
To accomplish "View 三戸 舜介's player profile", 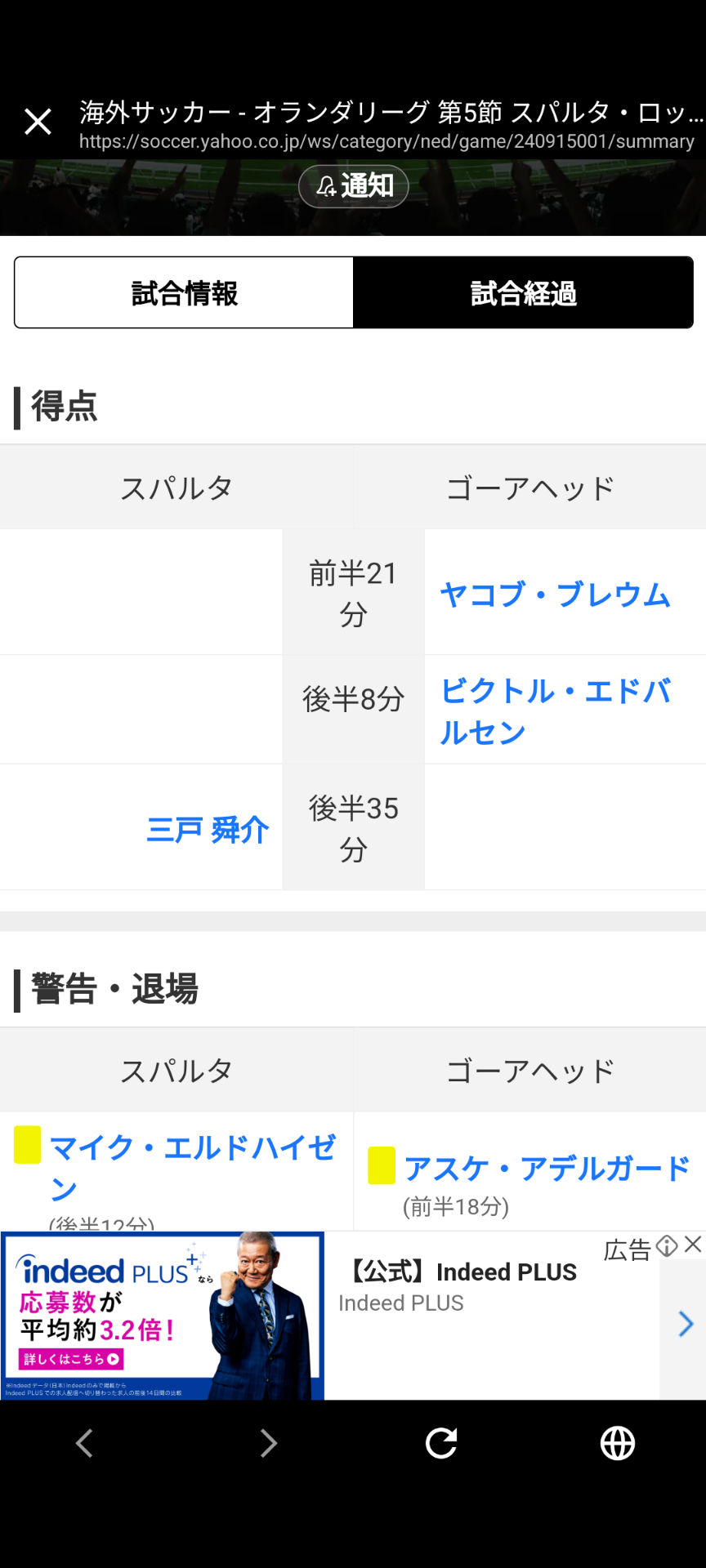I will point(208,830).
